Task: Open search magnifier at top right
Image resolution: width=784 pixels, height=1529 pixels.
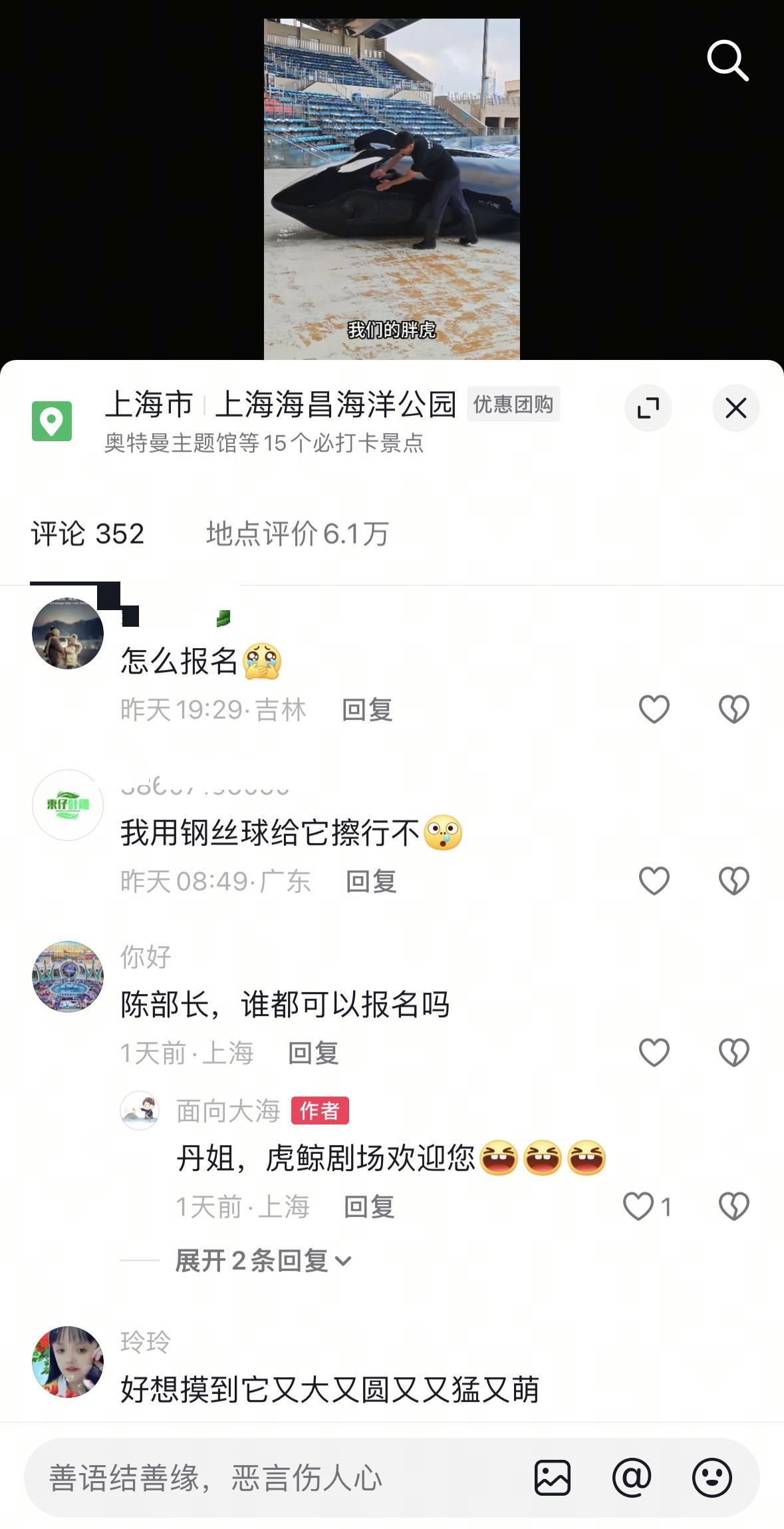Action: [x=727, y=61]
